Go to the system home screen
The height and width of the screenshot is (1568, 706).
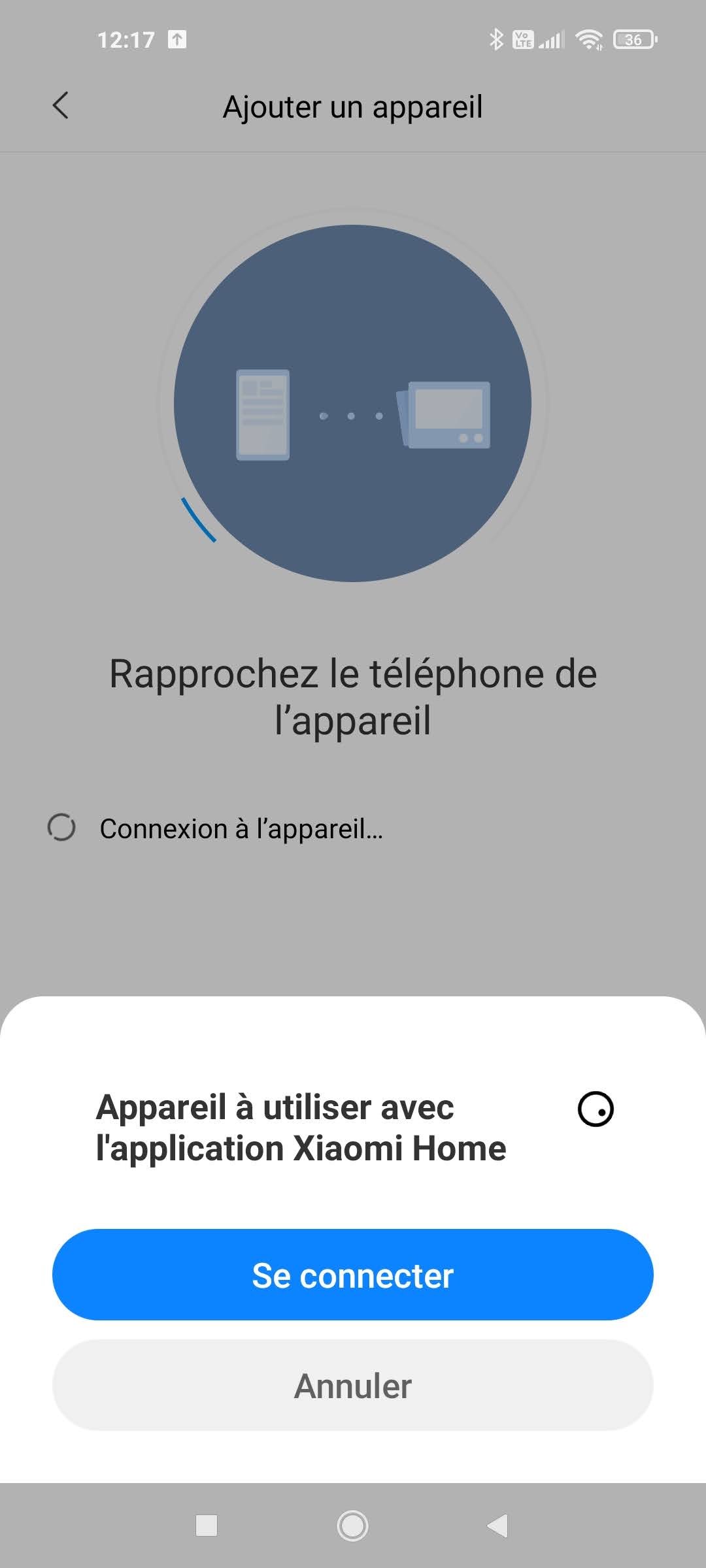pyautogui.click(x=353, y=1526)
